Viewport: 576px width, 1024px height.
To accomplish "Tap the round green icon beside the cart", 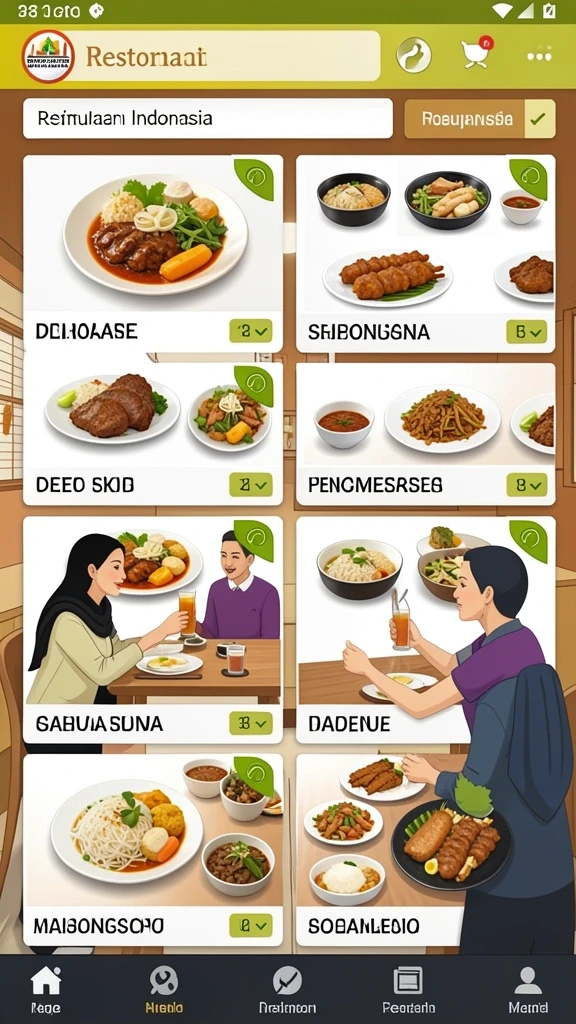I will [414, 55].
